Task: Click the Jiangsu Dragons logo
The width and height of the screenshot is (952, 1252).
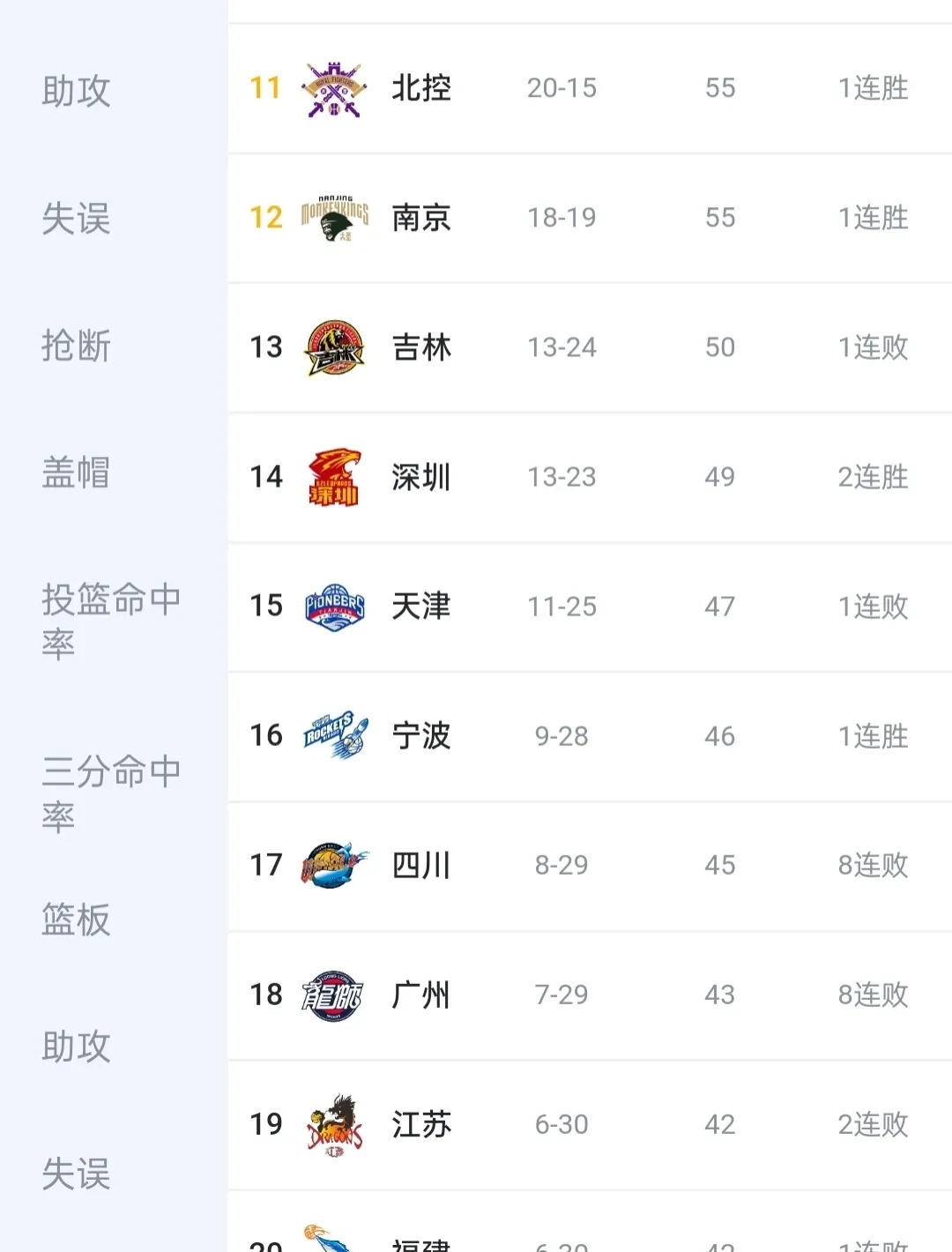Action: tap(333, 1124)
